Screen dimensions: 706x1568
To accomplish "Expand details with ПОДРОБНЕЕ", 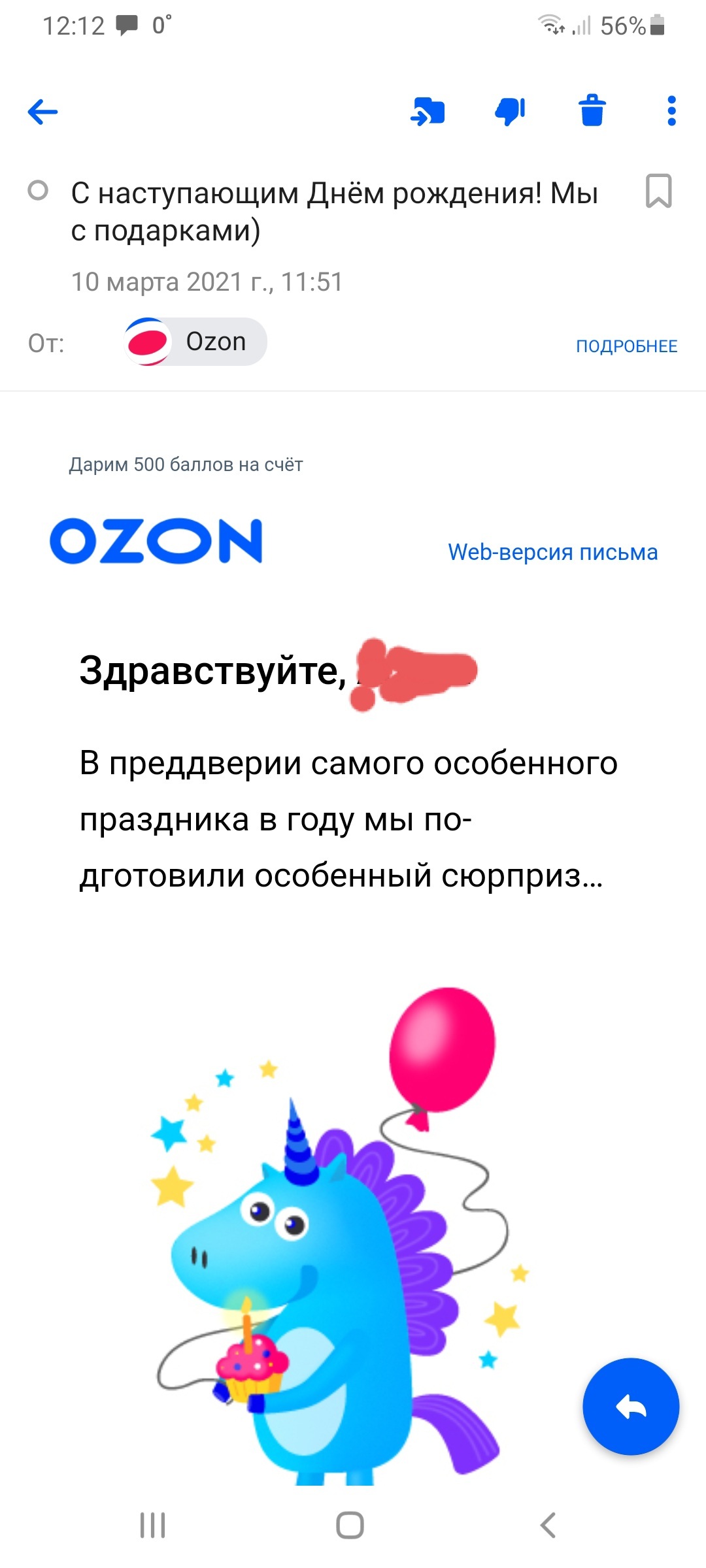I will (626, 346).
